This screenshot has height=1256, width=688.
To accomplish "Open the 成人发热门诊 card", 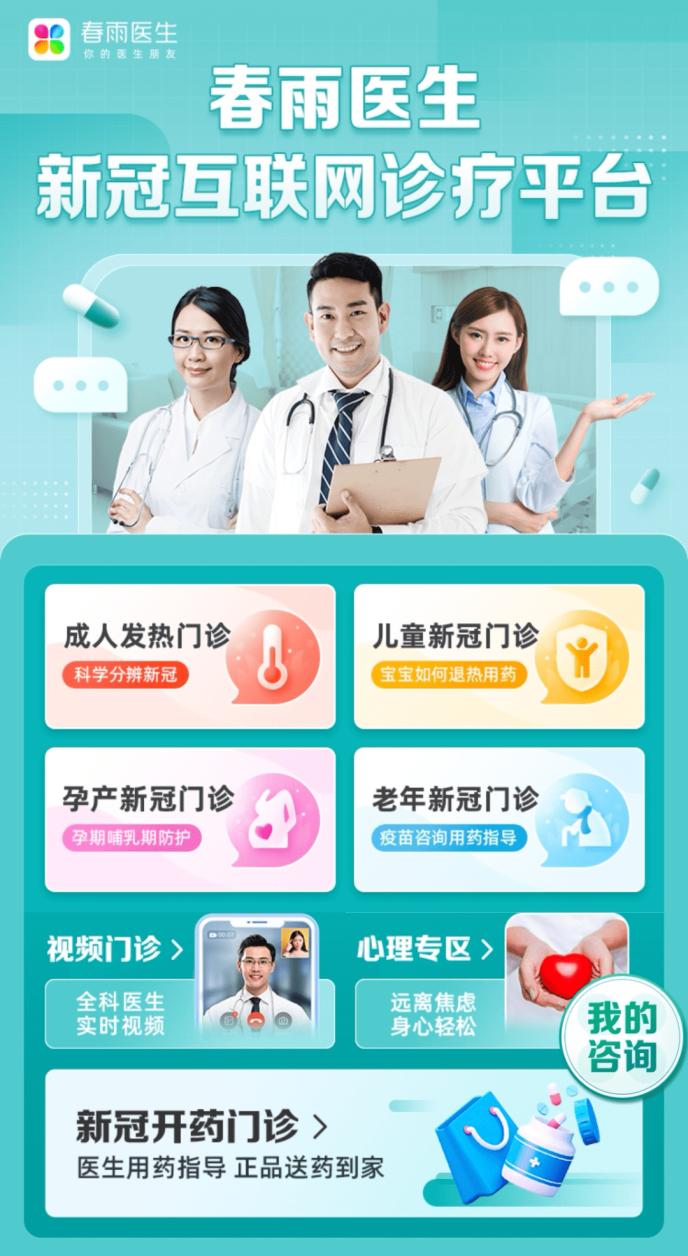I will [x=190, y=656].
